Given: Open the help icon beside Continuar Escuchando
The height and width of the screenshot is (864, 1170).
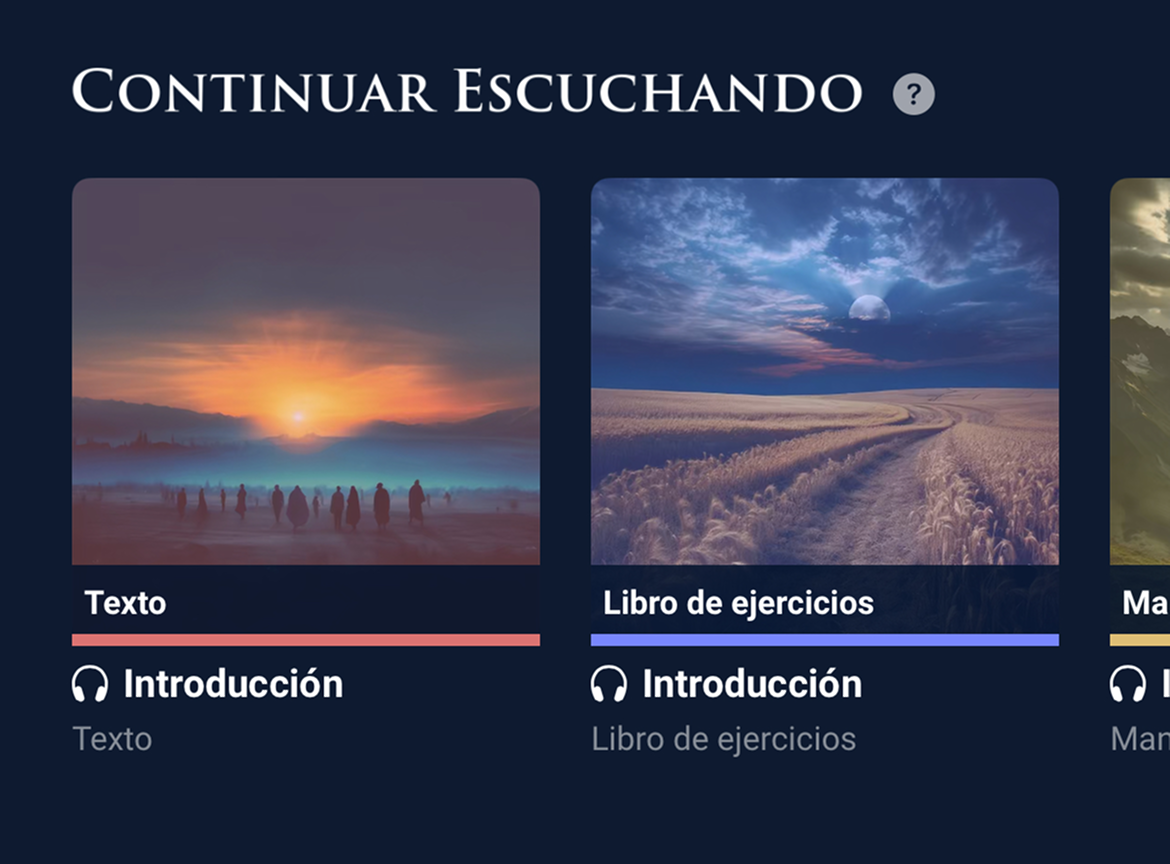Looking at the screenshot, I should click(913, 95).
